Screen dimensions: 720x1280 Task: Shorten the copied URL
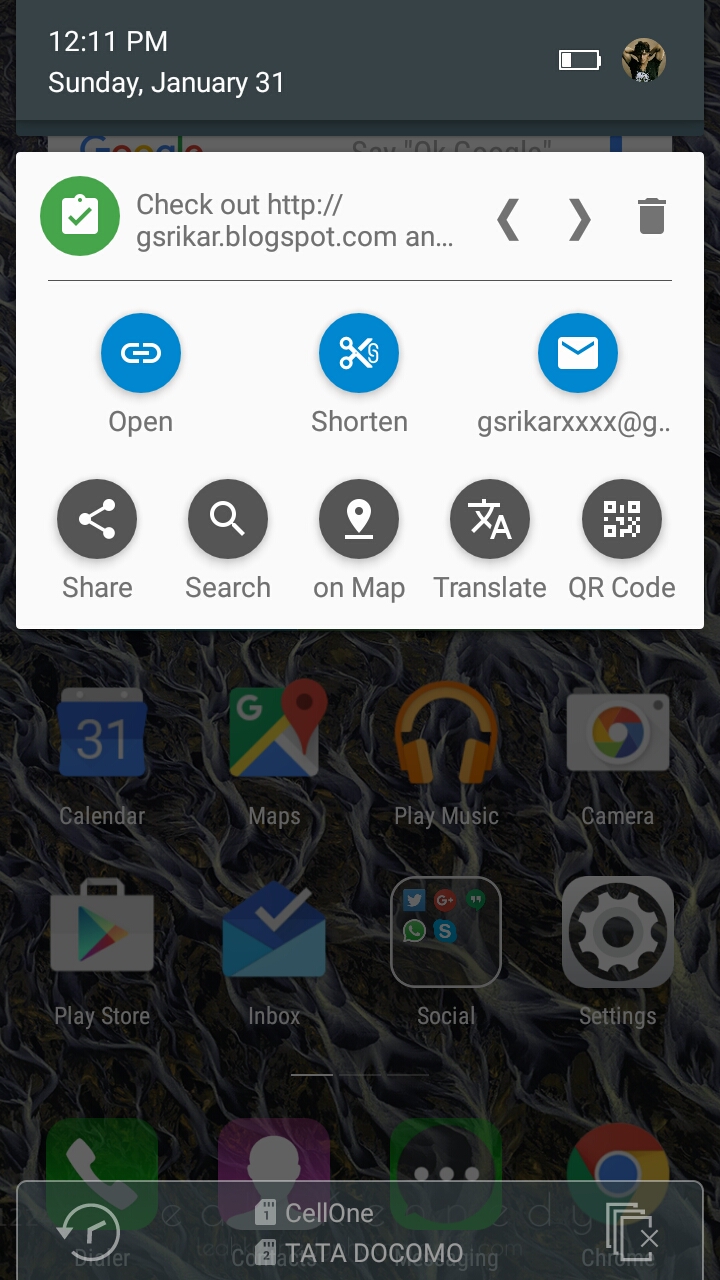coord(359,353)
